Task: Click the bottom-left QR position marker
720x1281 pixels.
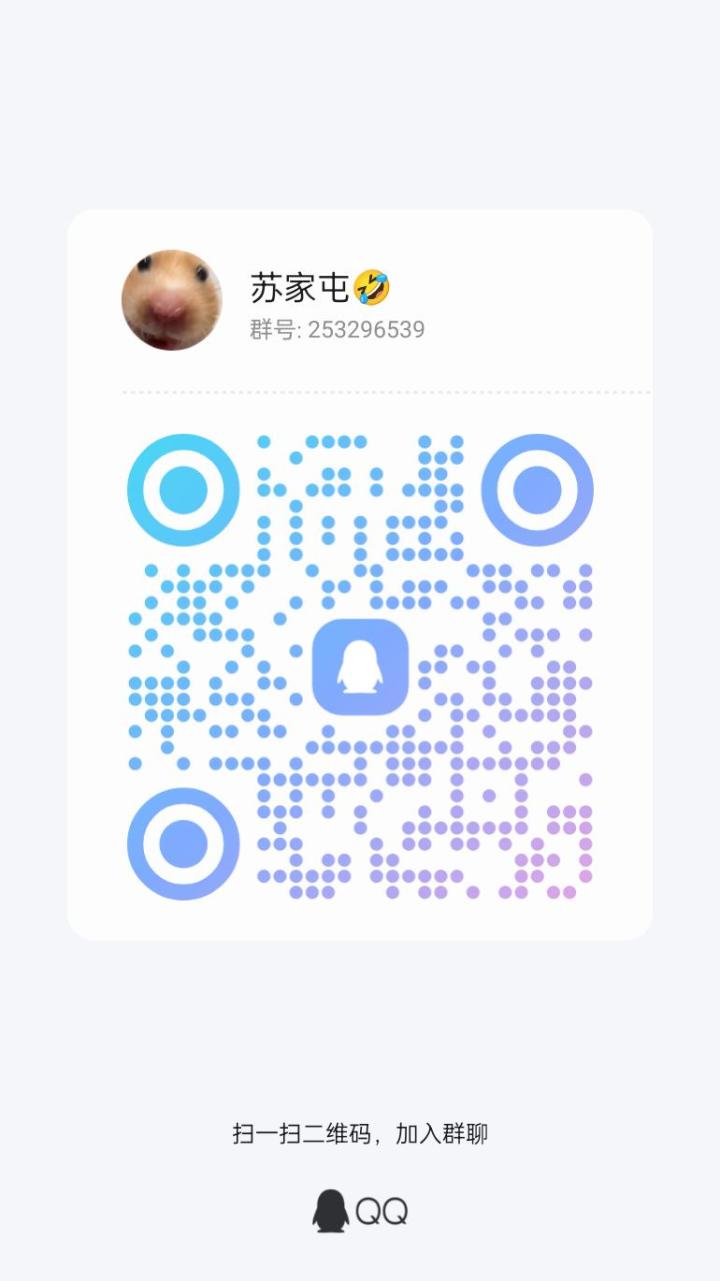Action: pos(182,843)
